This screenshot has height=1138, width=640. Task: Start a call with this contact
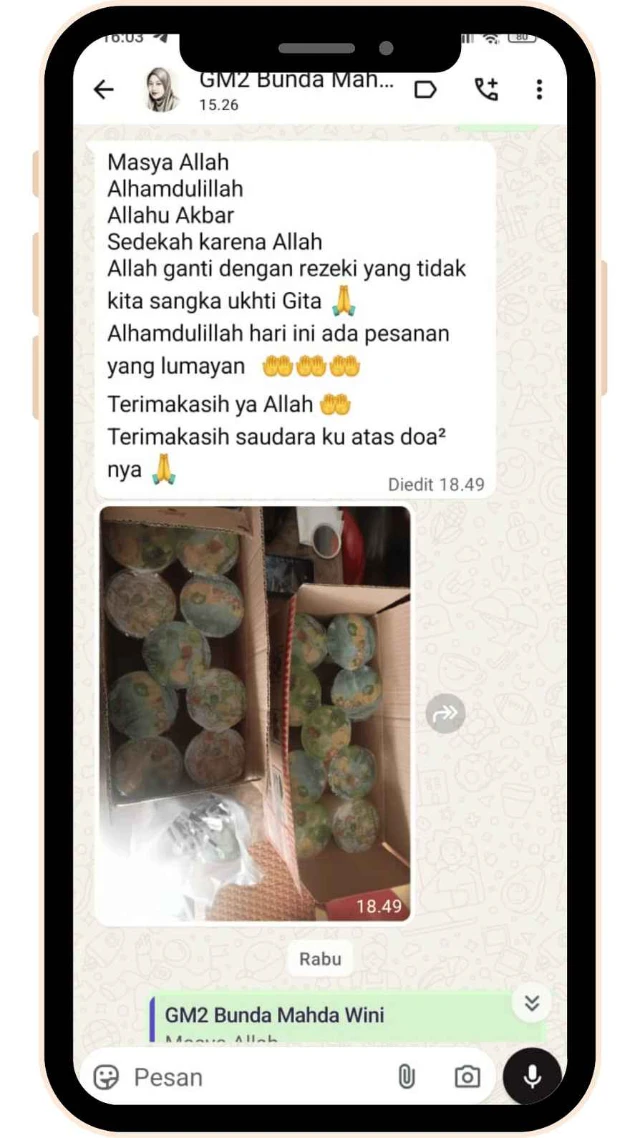(x=486, y=90)
